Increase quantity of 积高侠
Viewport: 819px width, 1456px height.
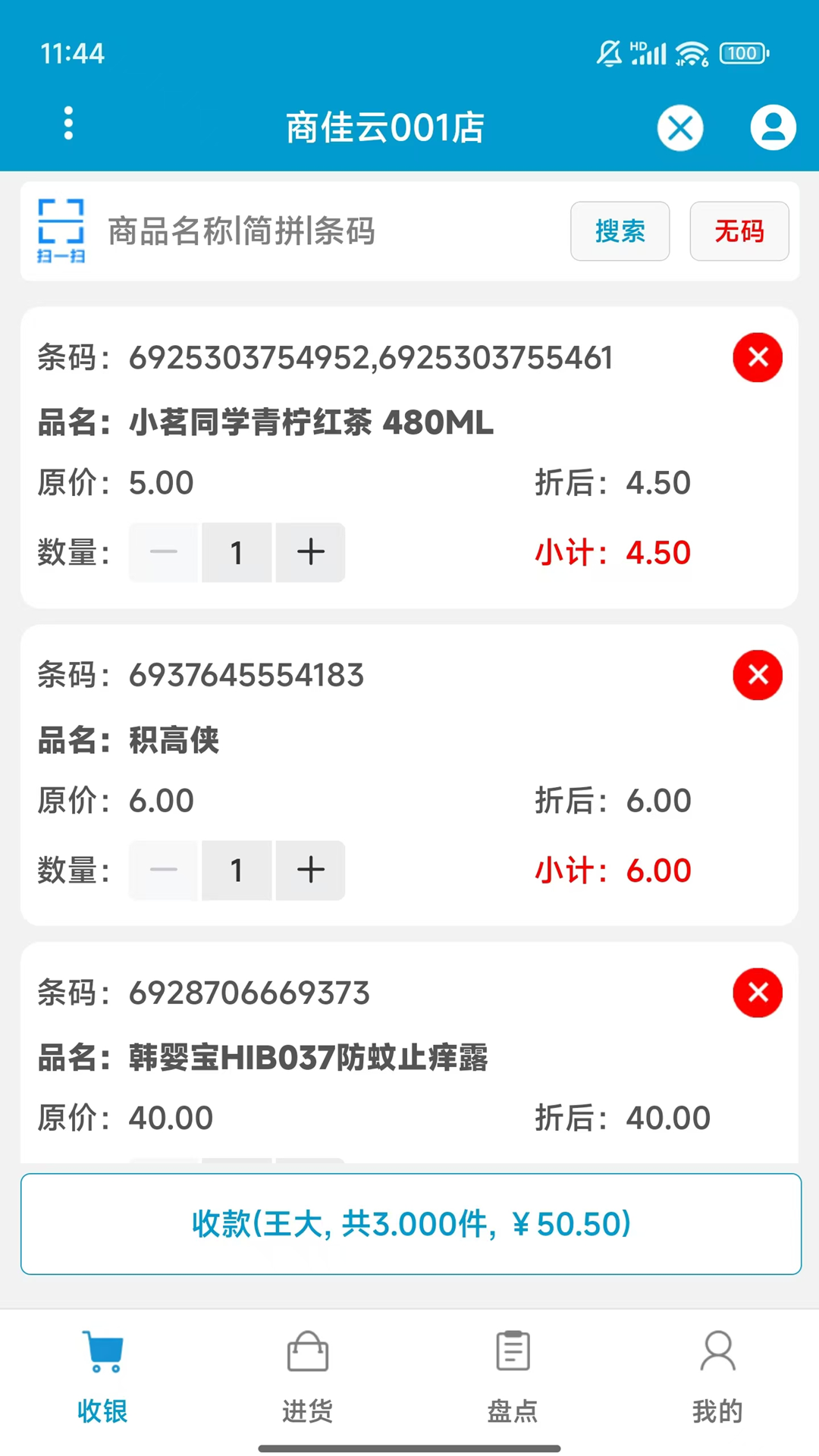310,870
